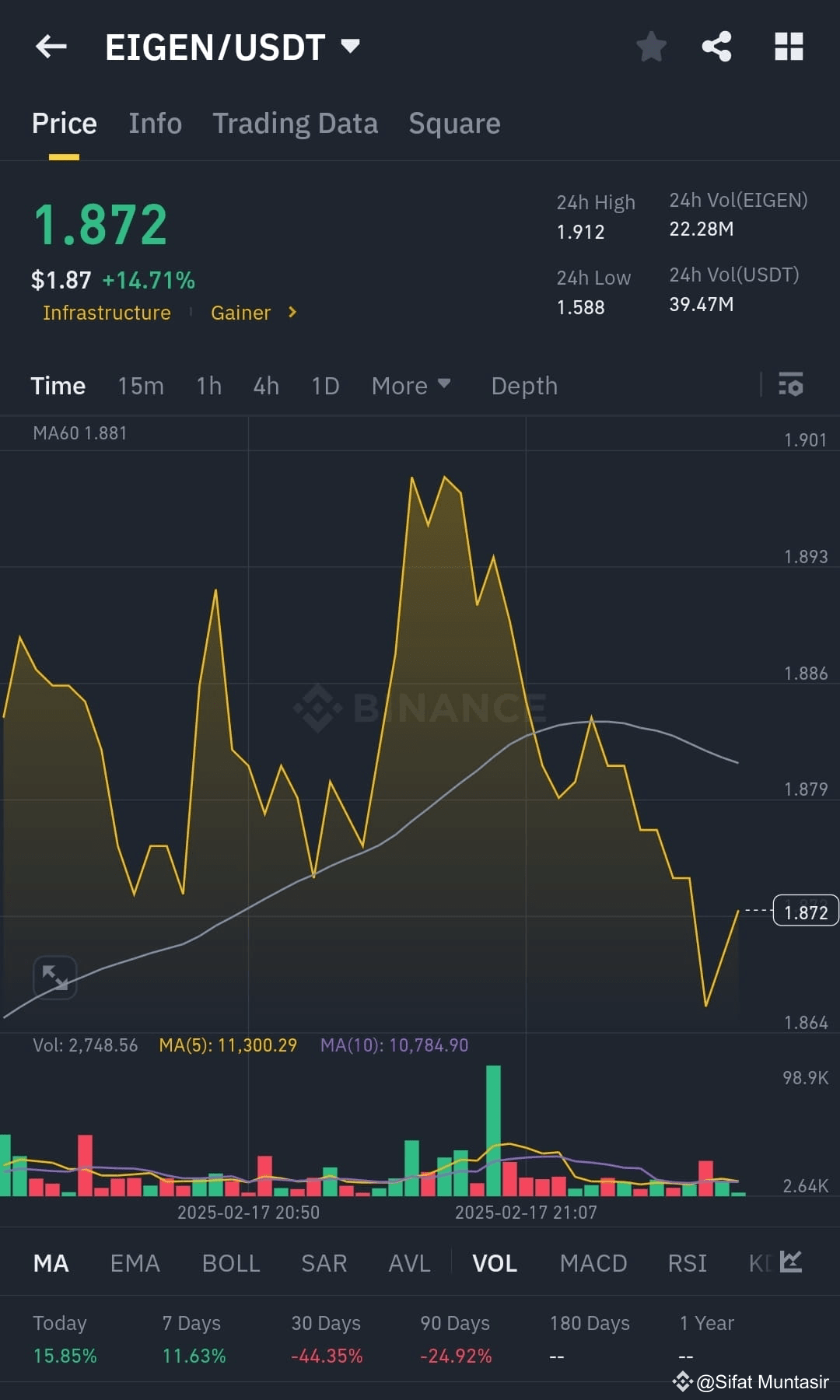Image resolution: width=840 pixels, height=1400 pixels.
Task: Open the Infrastructure category link
Action: (x=107, y=313)
